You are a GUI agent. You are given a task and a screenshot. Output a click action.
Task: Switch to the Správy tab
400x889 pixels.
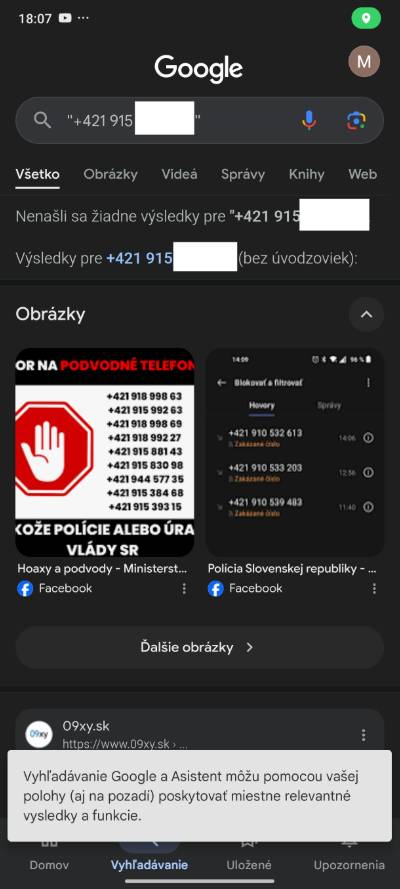[243, 175]
